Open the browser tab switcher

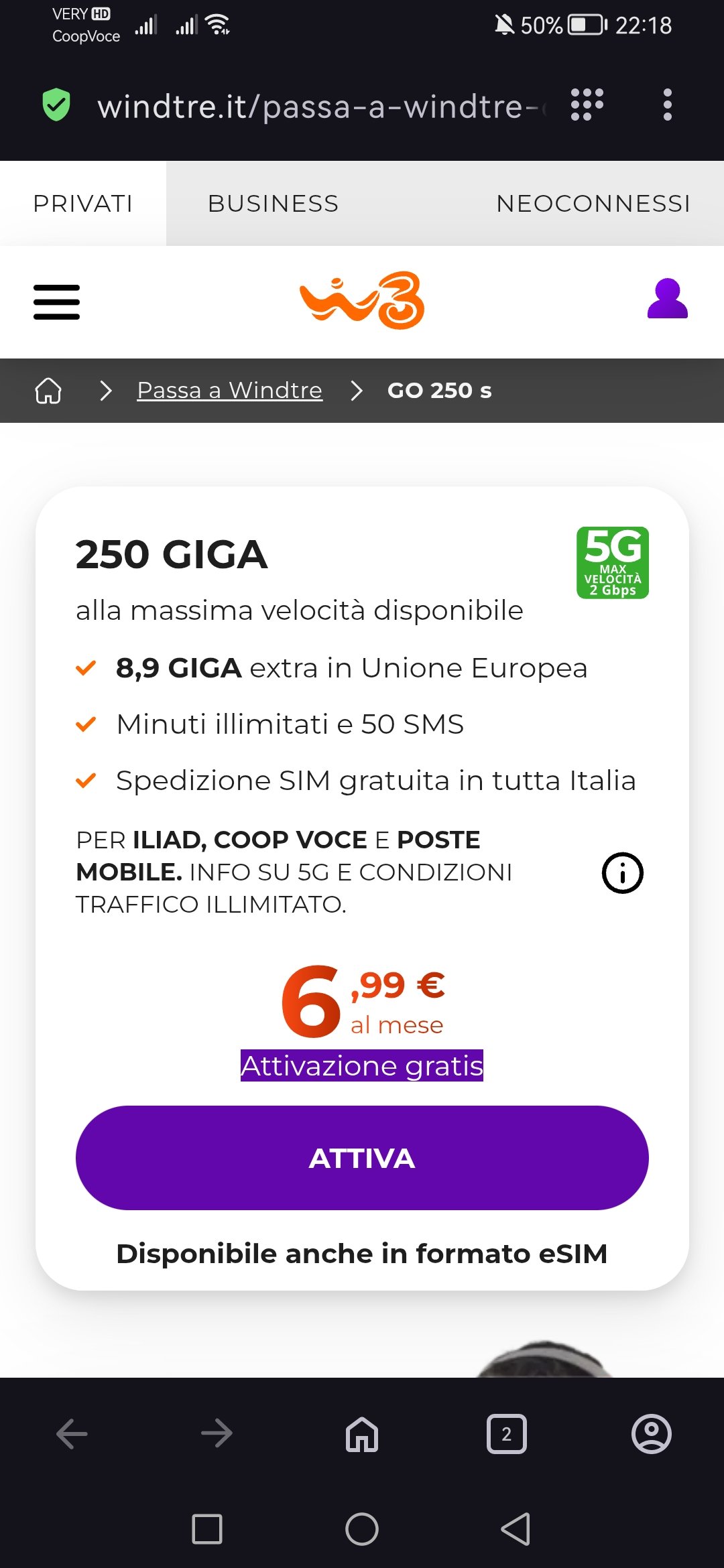point(506,1434)
